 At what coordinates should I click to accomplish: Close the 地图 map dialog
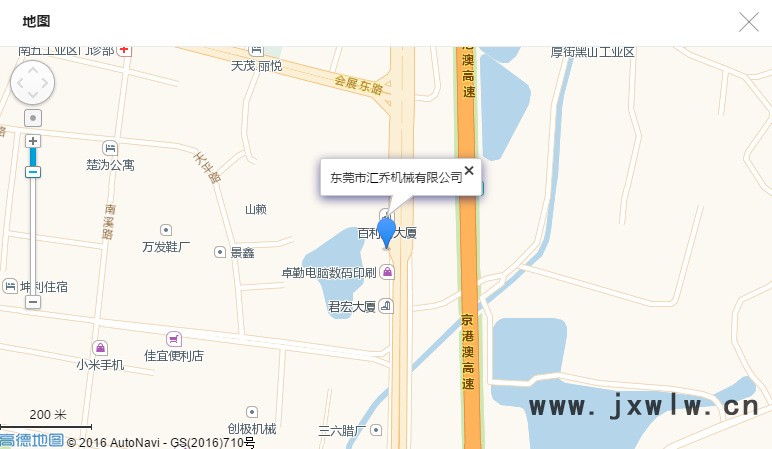click(x=748, y=22)
